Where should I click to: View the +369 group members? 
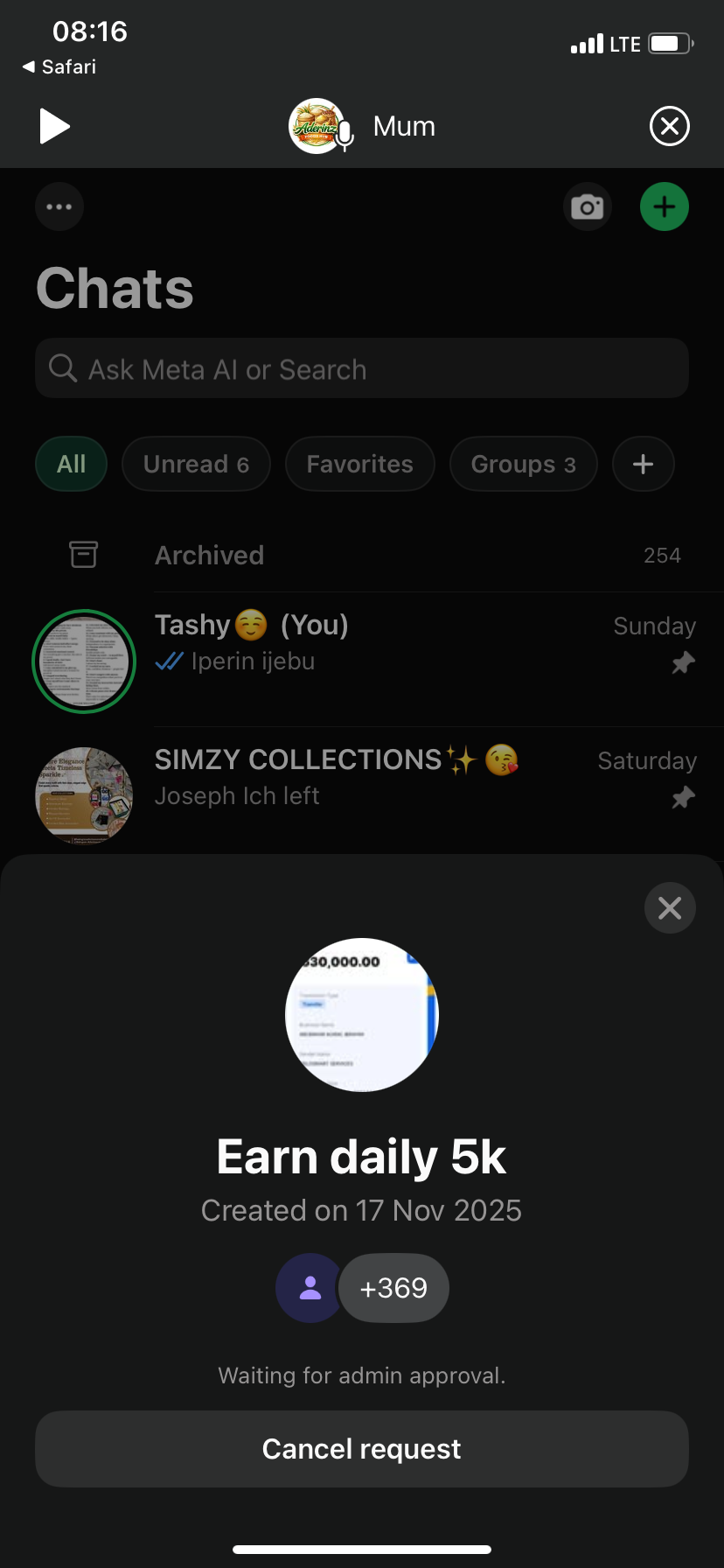[x=393, y=1288]
